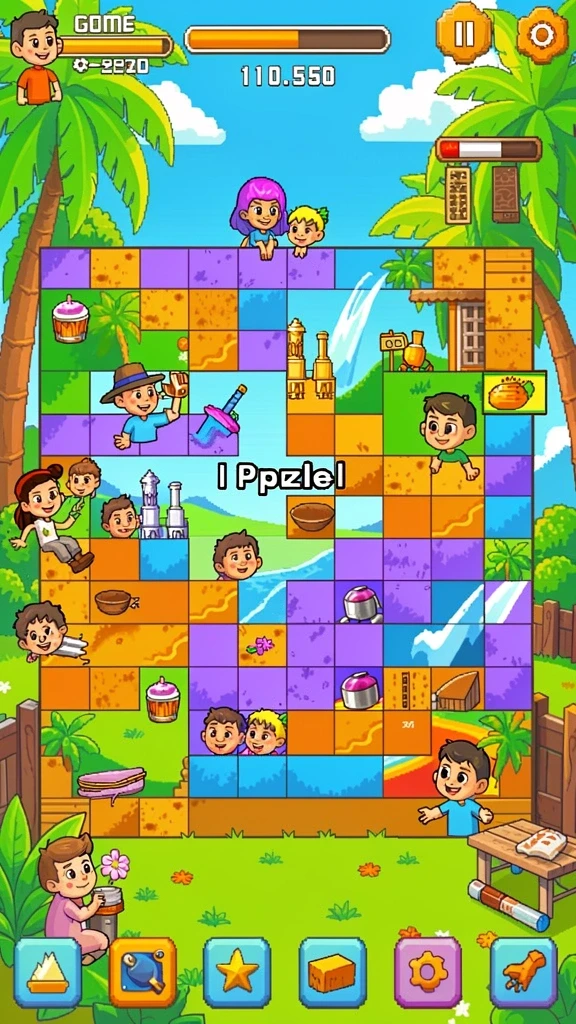Open the player avatar profile
The image size is (576, 1024).
coord(36,57)
